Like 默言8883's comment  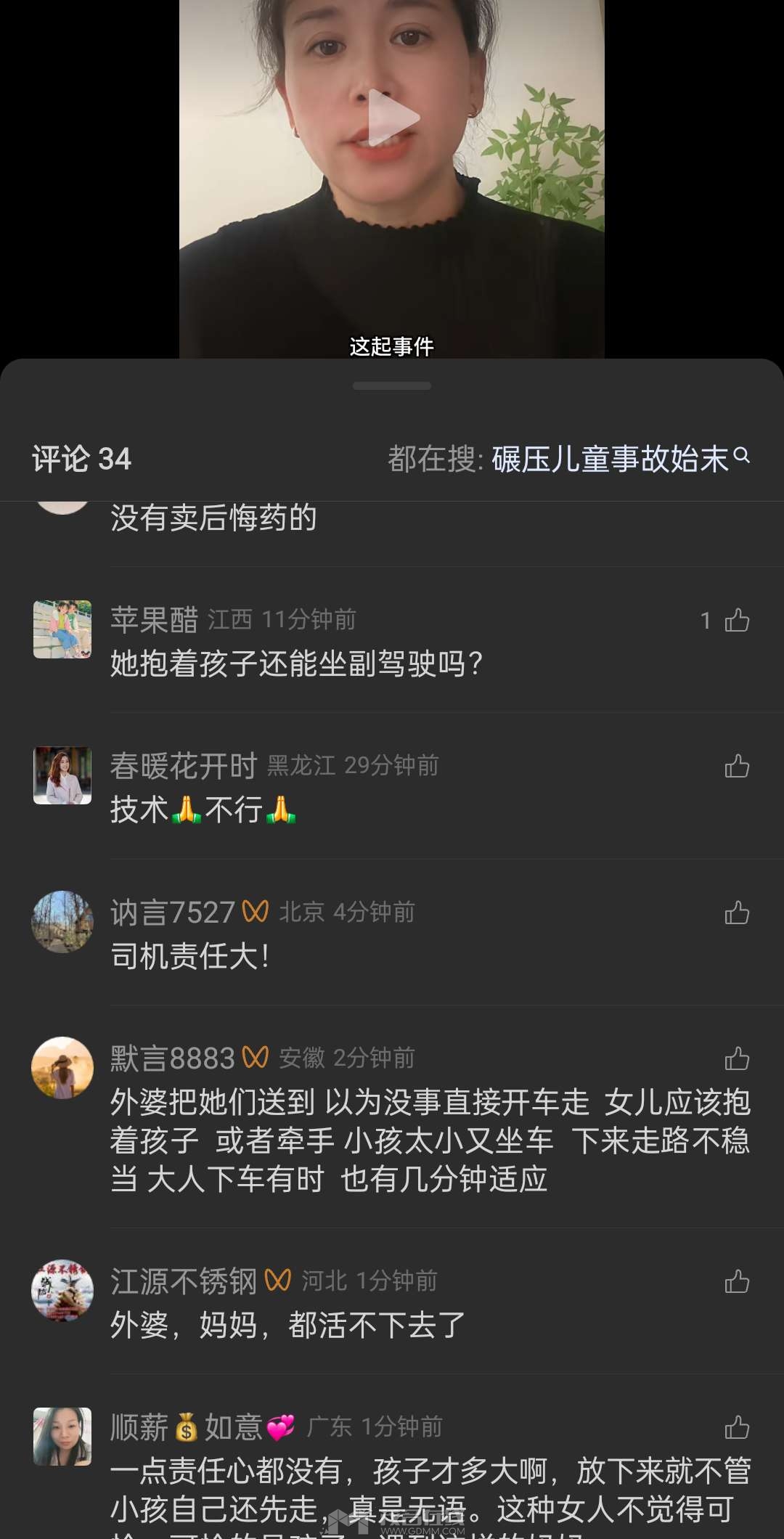tap(737, 1058)
